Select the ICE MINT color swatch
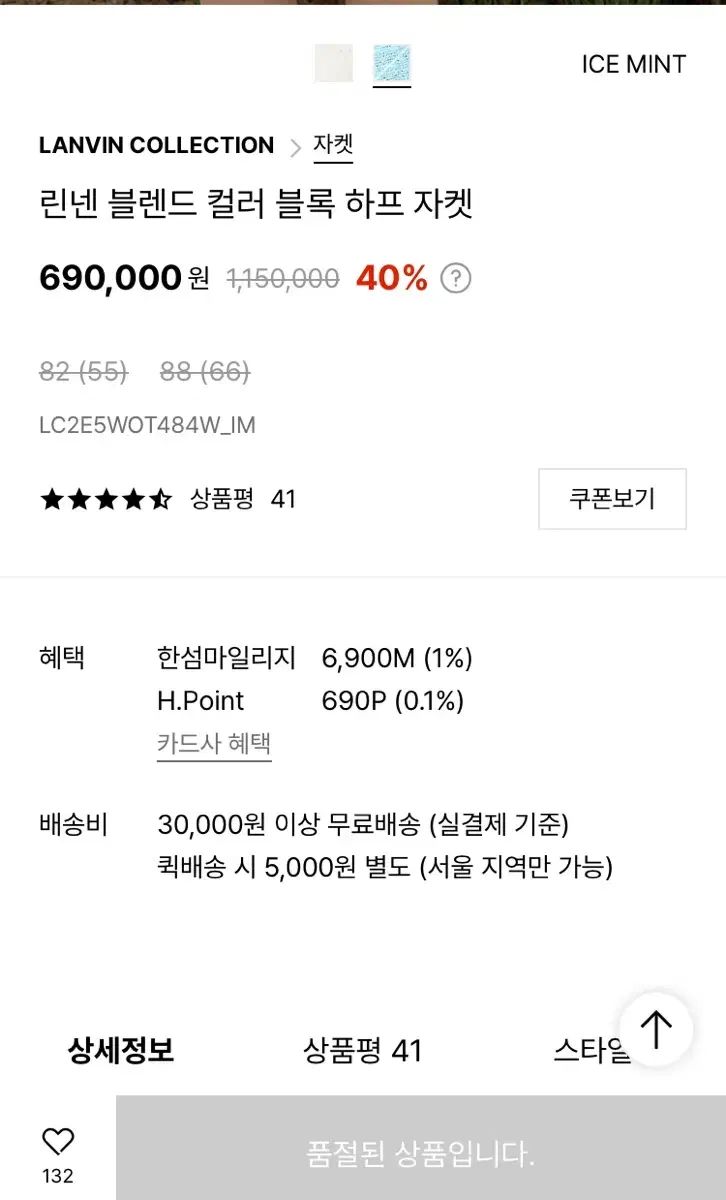 (x=390, y=63)
